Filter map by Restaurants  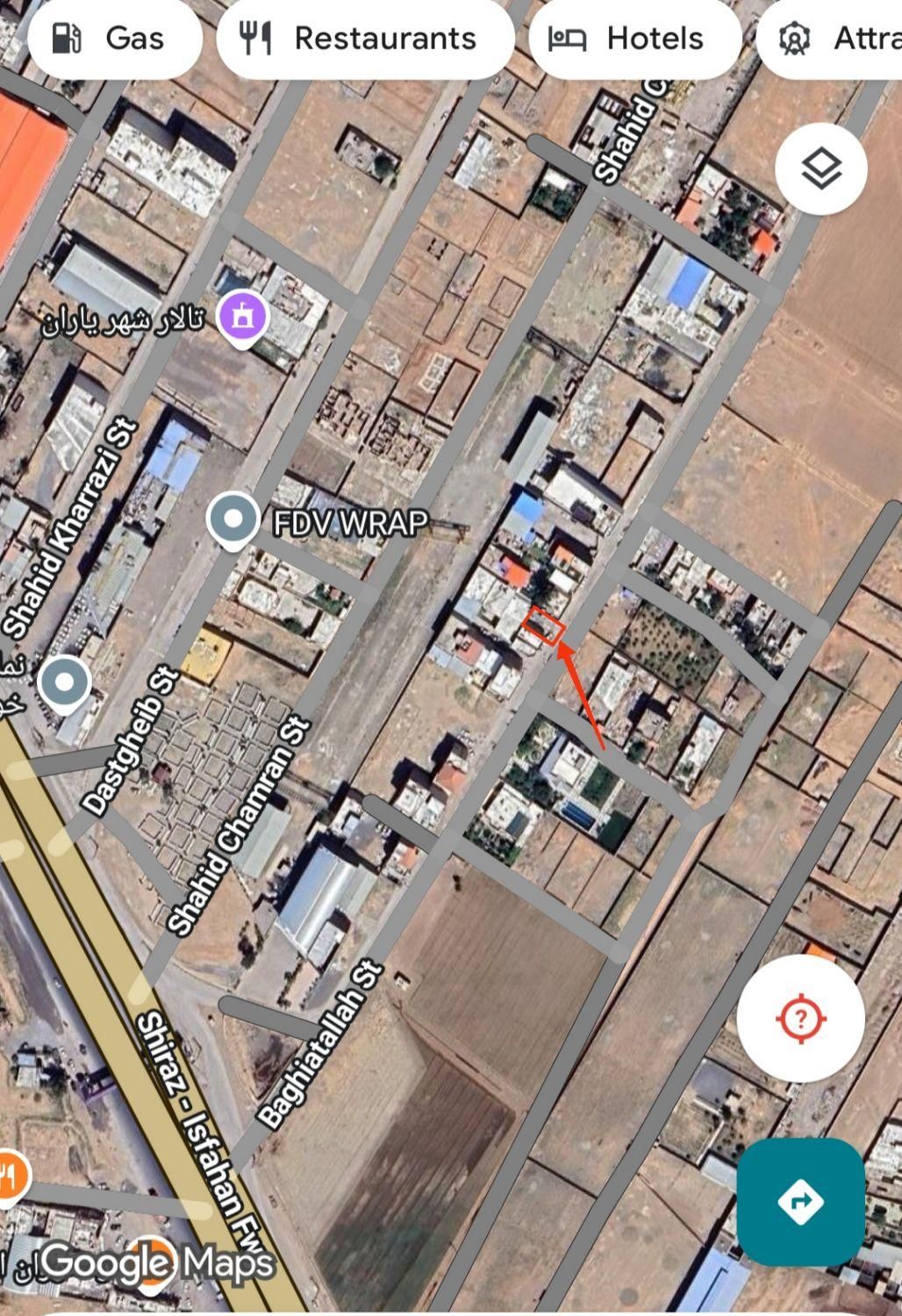point(364,39)
